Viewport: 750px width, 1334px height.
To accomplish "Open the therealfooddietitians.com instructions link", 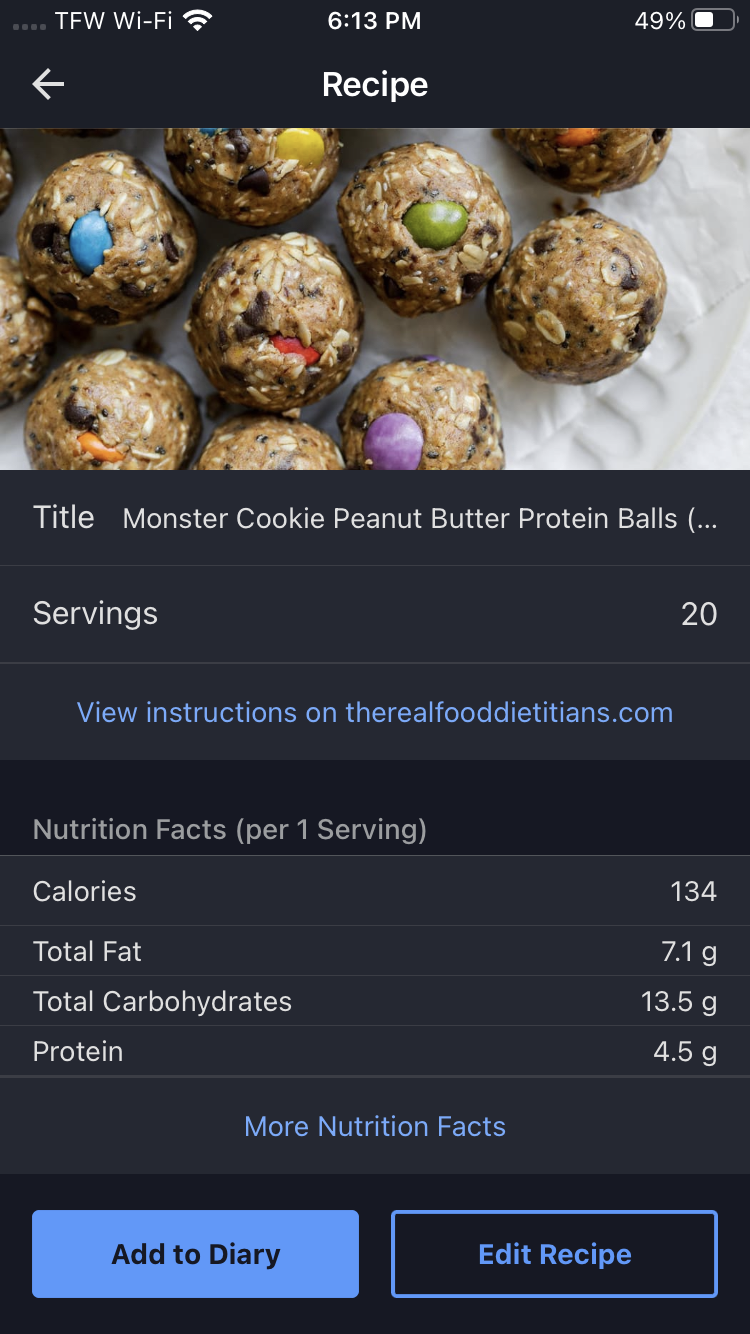I will point(375,712).
